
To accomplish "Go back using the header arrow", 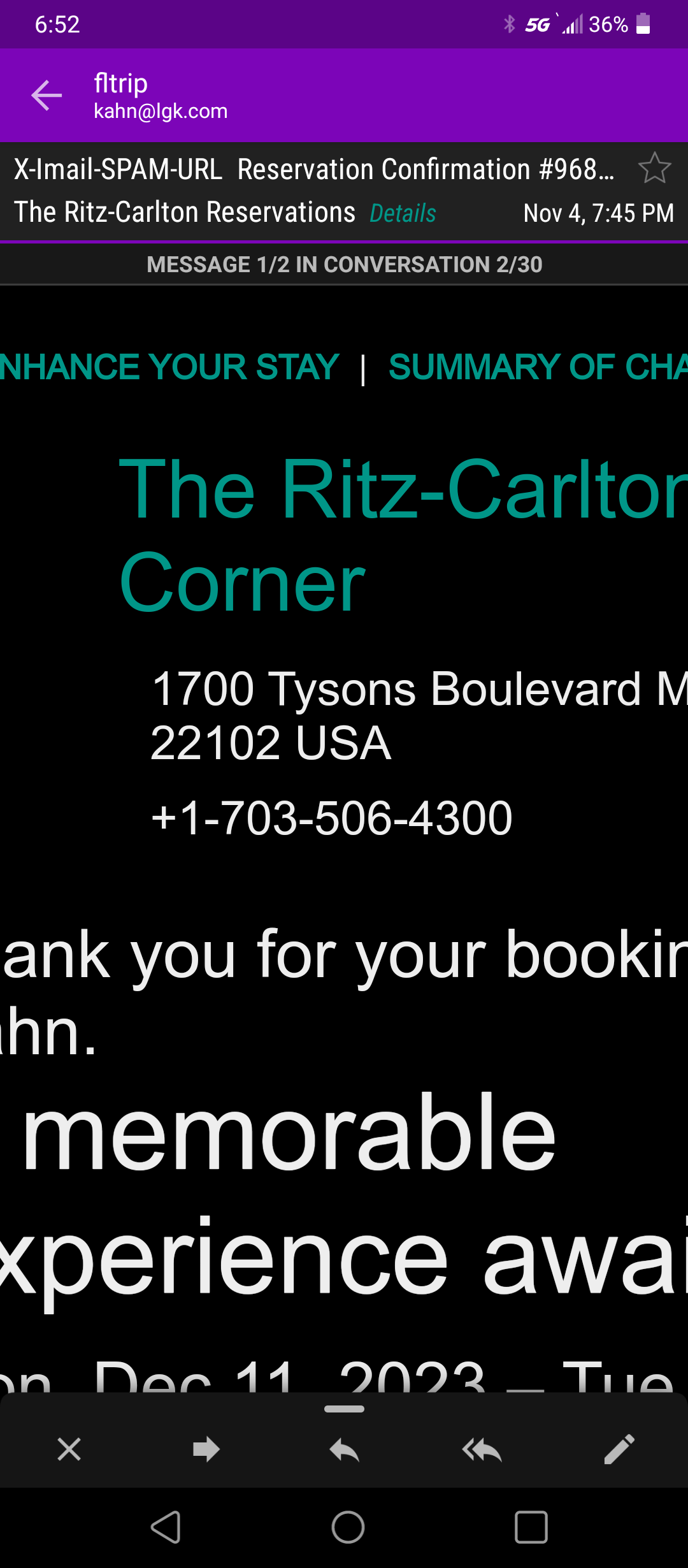I will coord(47,96).
